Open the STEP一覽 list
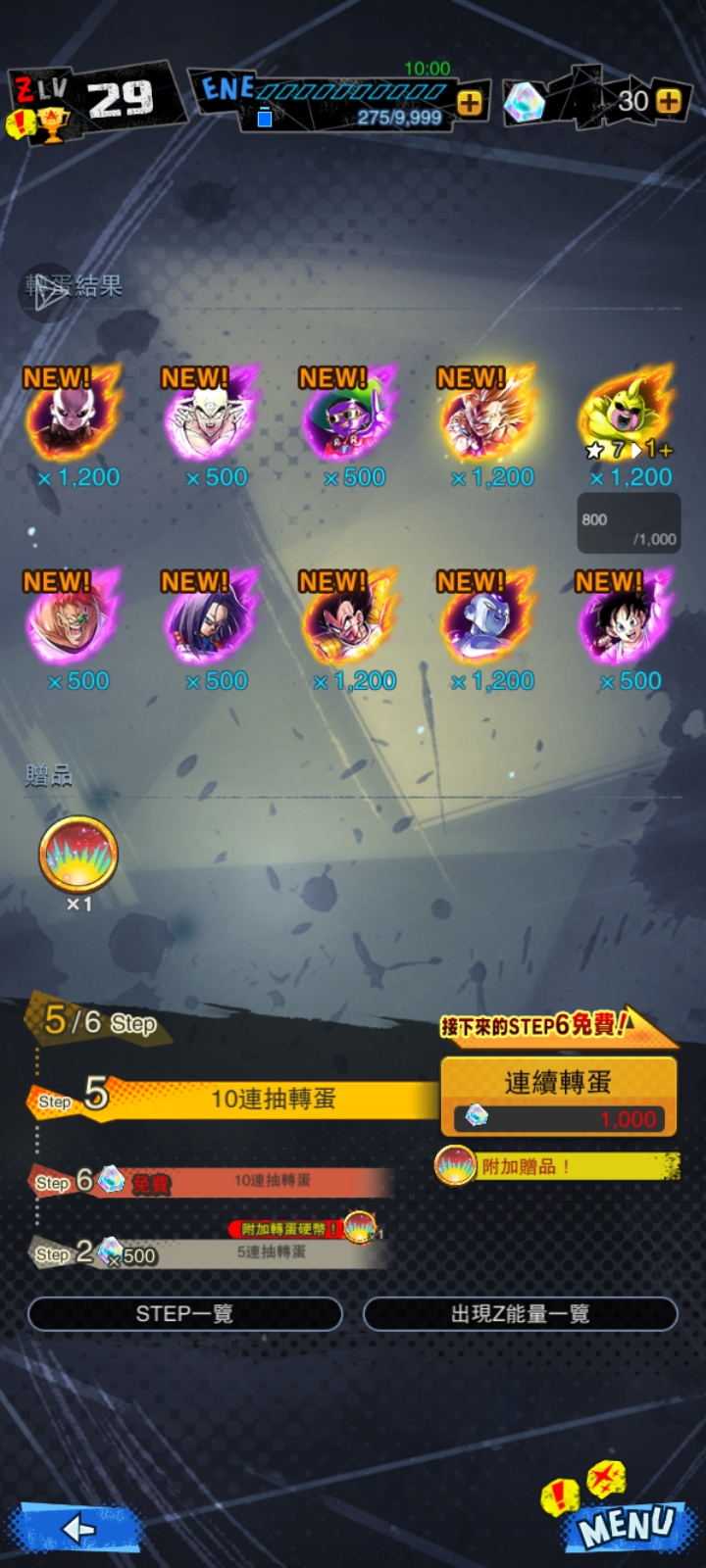 tap(184, 1313)
